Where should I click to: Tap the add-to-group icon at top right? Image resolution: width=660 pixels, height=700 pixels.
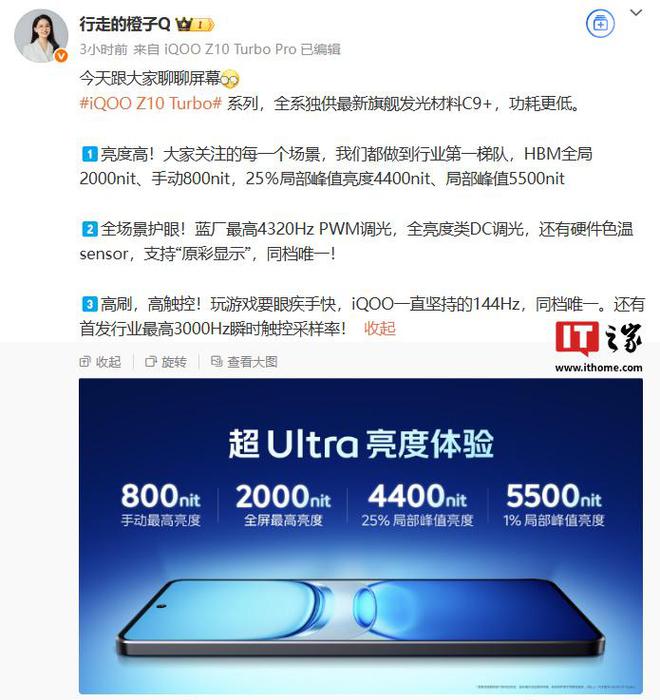(601, 24)
